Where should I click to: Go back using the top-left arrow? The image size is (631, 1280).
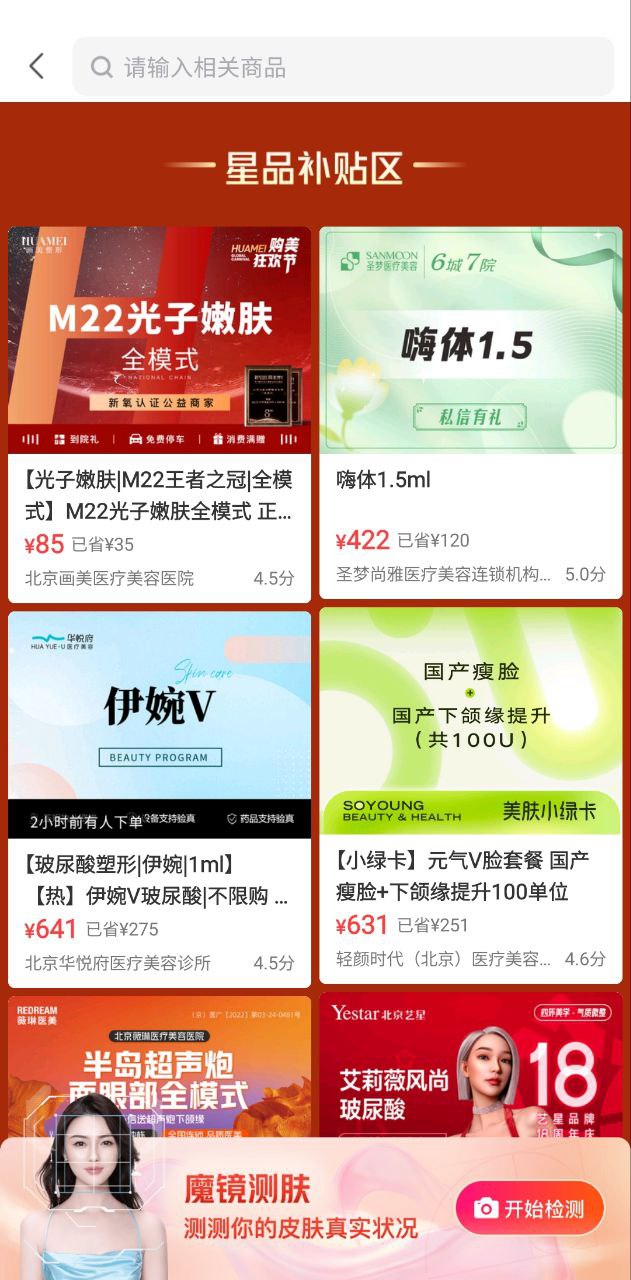(x=37, y=67)
